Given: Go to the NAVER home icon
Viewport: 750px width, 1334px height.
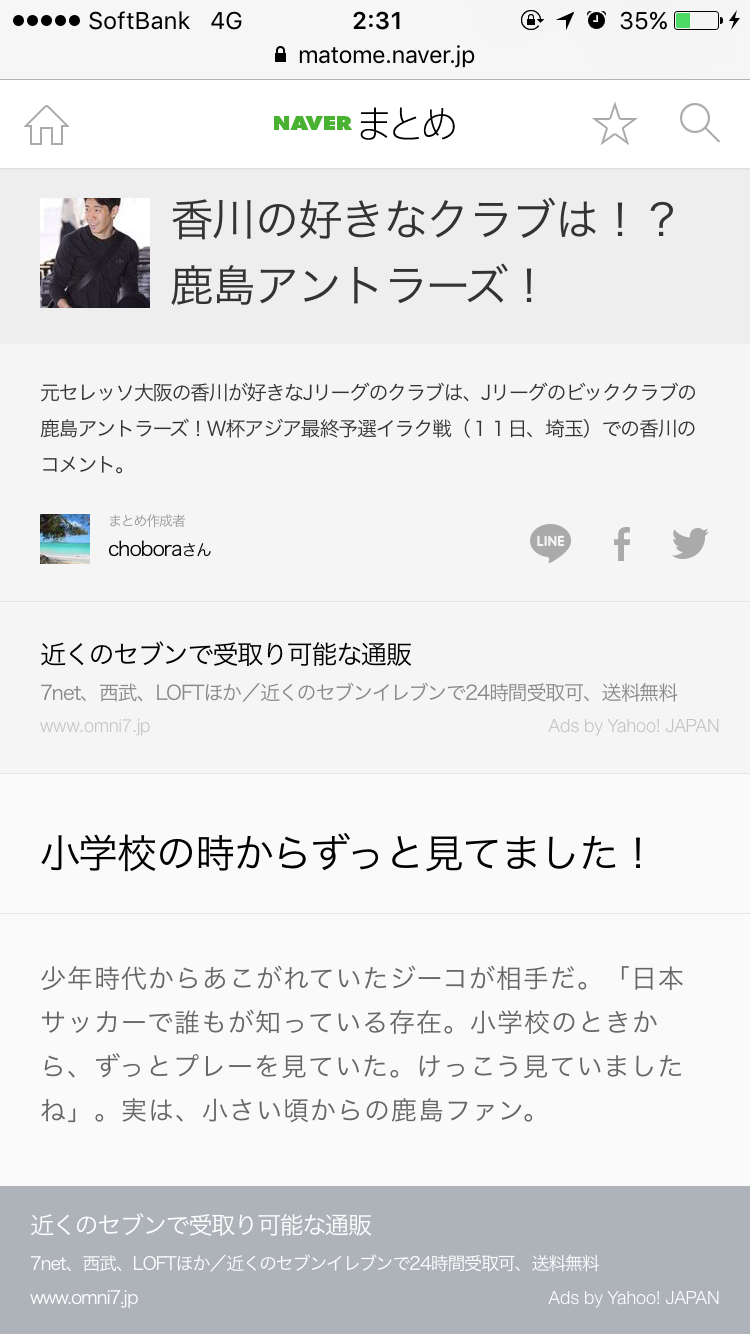Looking at the screenshot, I should coord(46,125).
